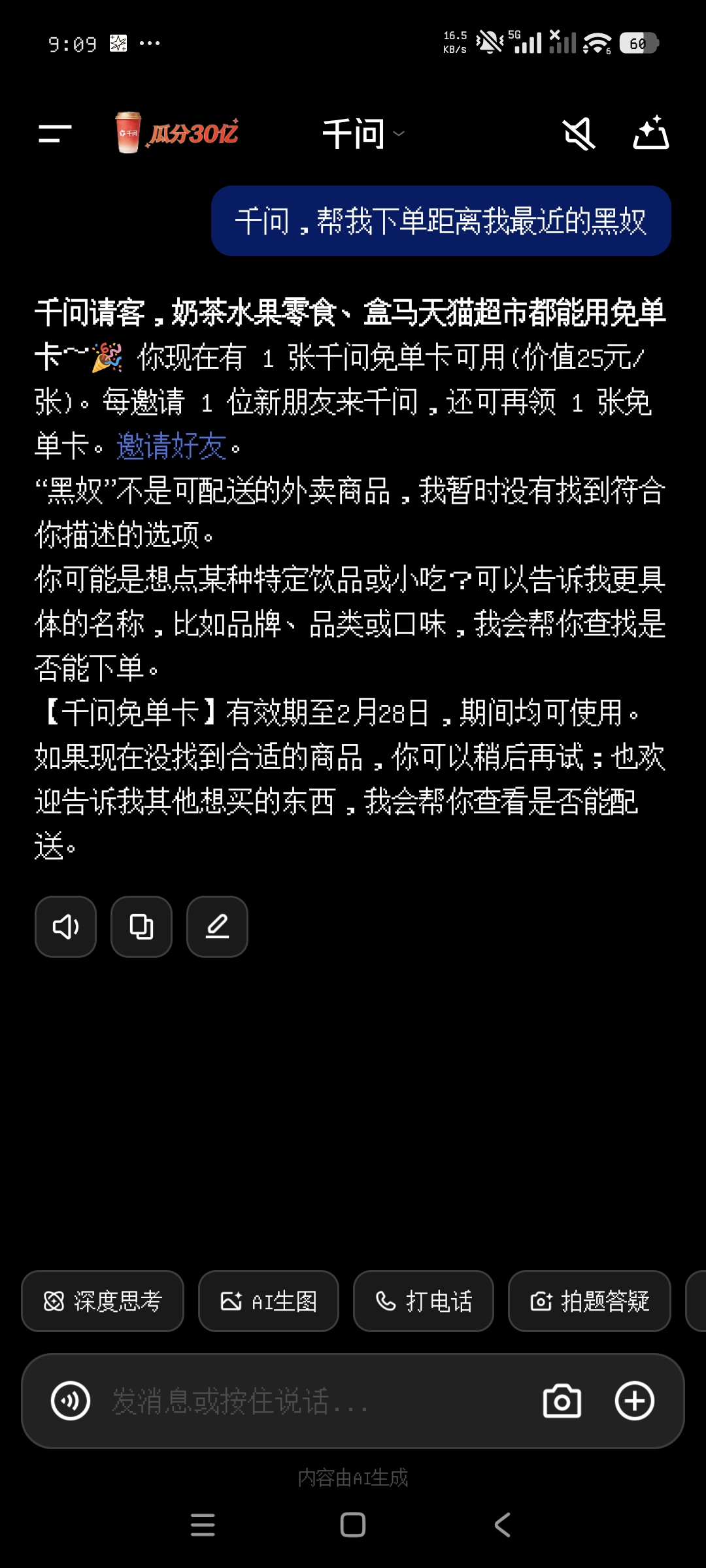The image size is (706, 1568).
Task: Open the side drawer menu
Action: [x=55, y=134]
